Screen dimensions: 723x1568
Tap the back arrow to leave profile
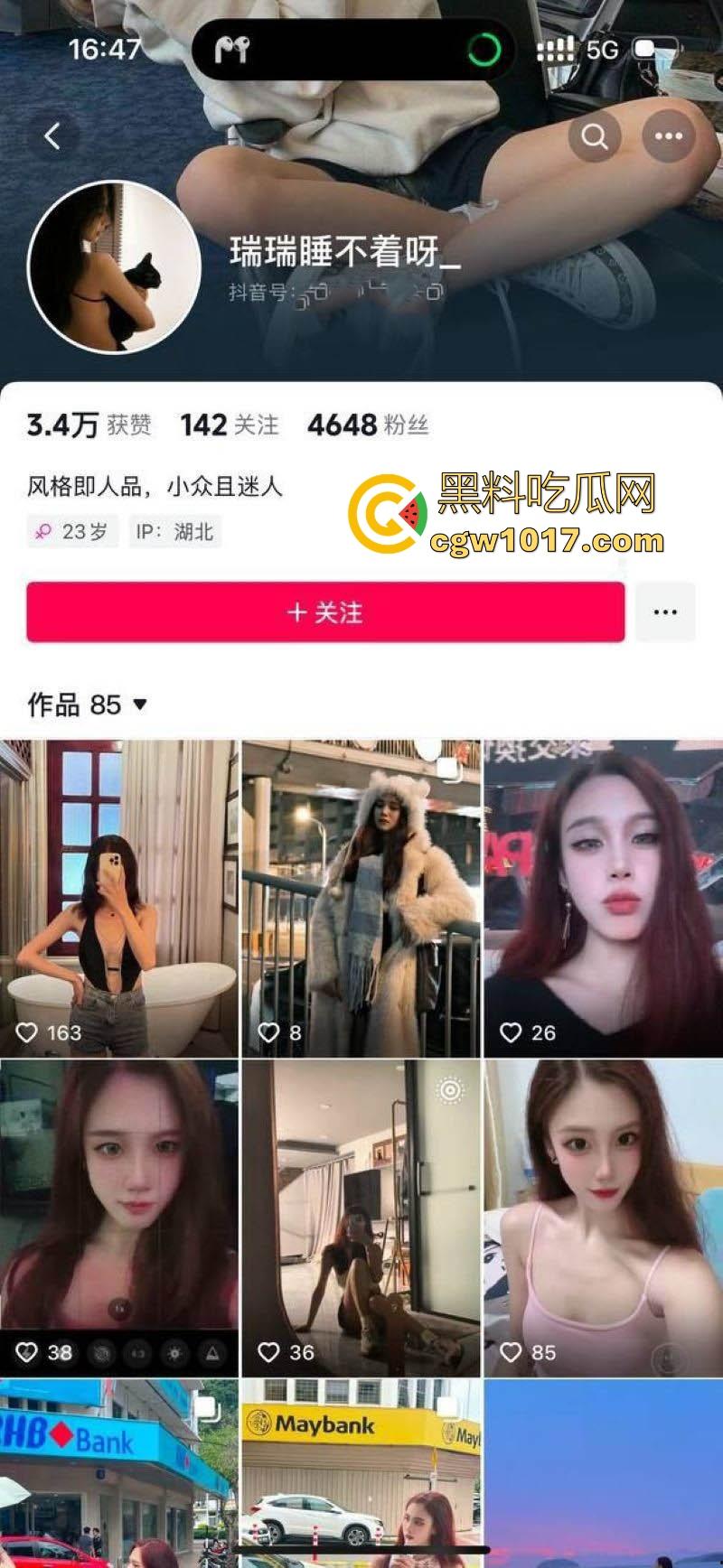pos(51,136)
